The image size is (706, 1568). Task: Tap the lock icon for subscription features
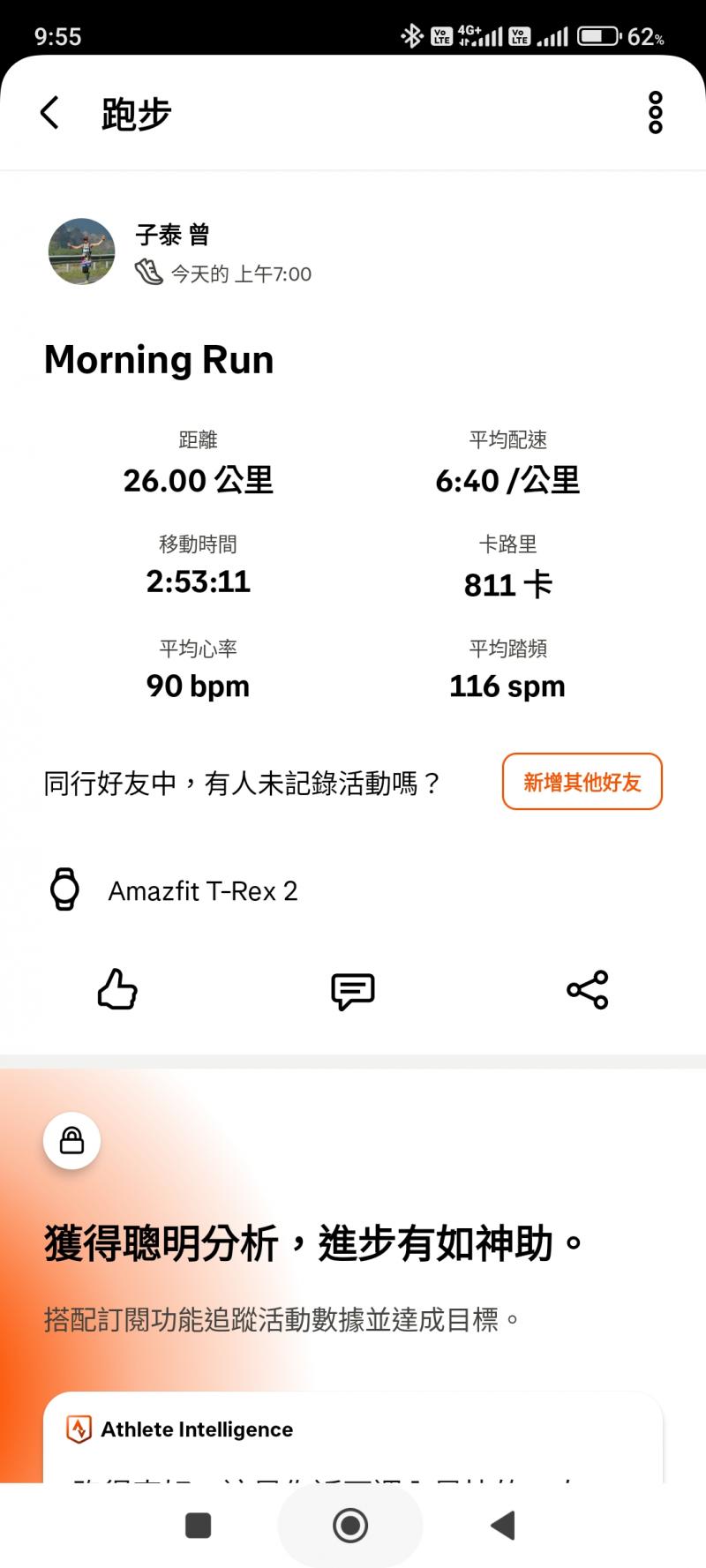(71, 1140)
